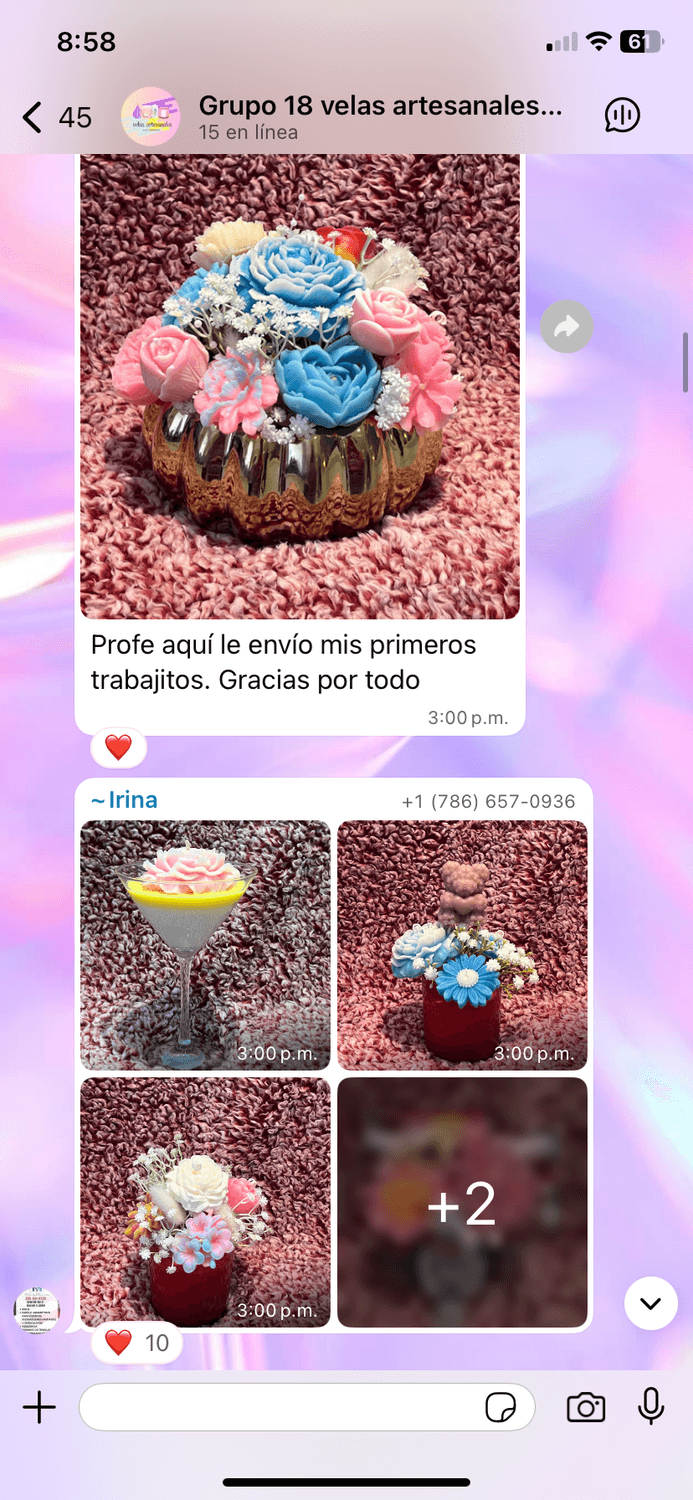Viewport: 693px width, 1500px height.
Task: View the heart reaction on the first message
Action: click(119, 747)
